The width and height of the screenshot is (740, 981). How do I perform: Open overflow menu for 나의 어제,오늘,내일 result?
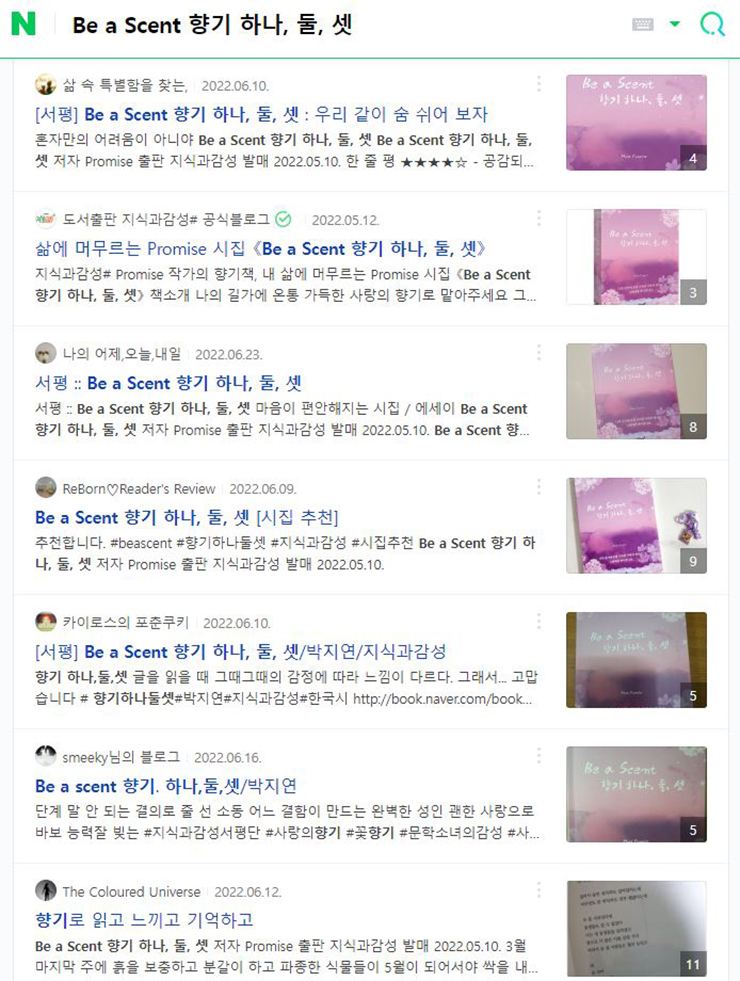click(539, 353)
